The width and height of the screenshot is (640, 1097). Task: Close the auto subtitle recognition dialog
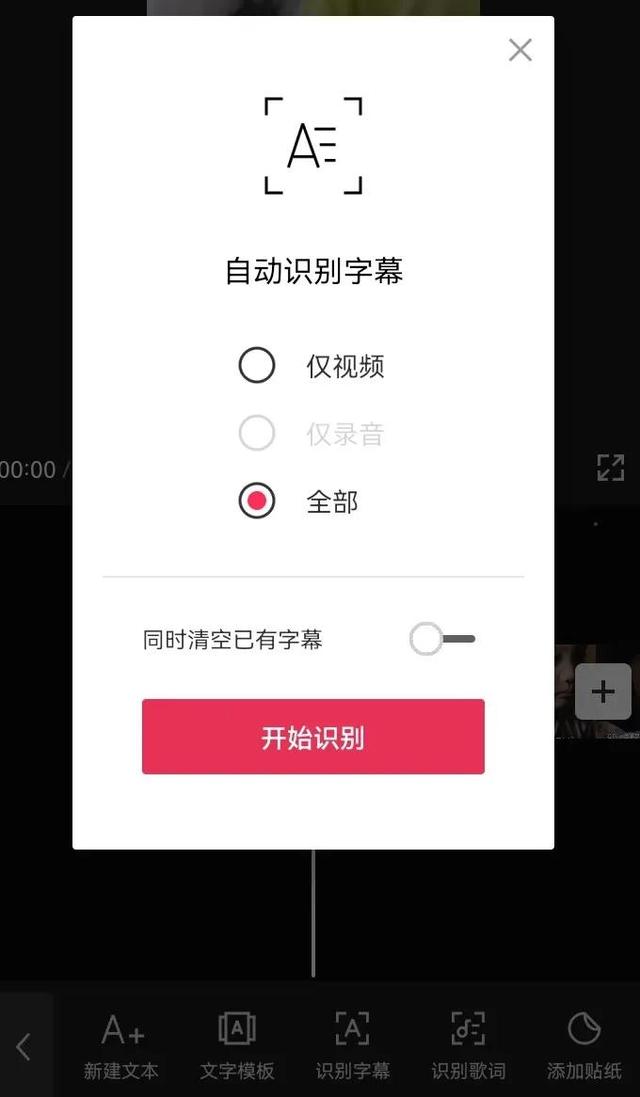(520, 50)
